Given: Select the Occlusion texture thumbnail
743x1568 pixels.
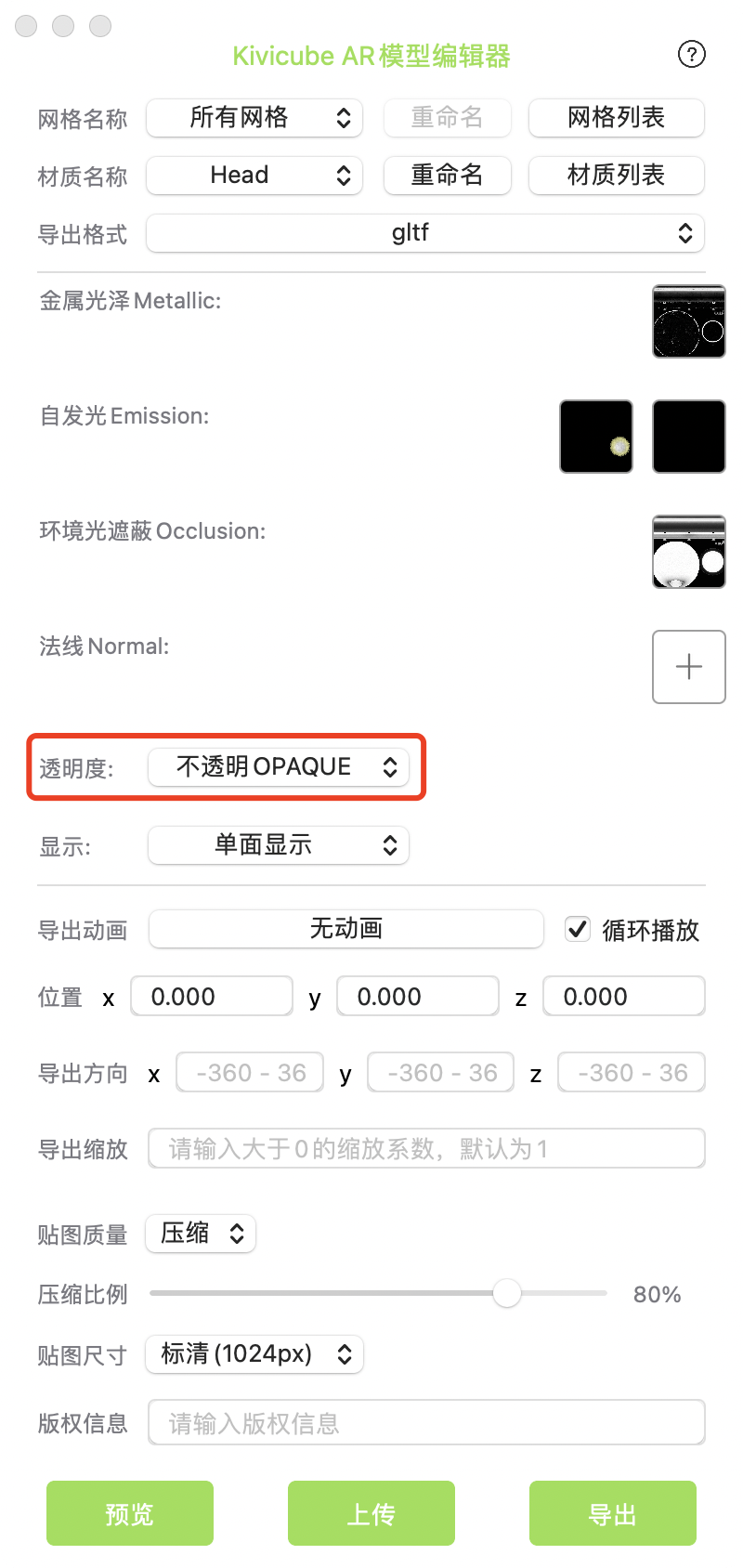Looking at the screenshot, I should coord(688,552).
